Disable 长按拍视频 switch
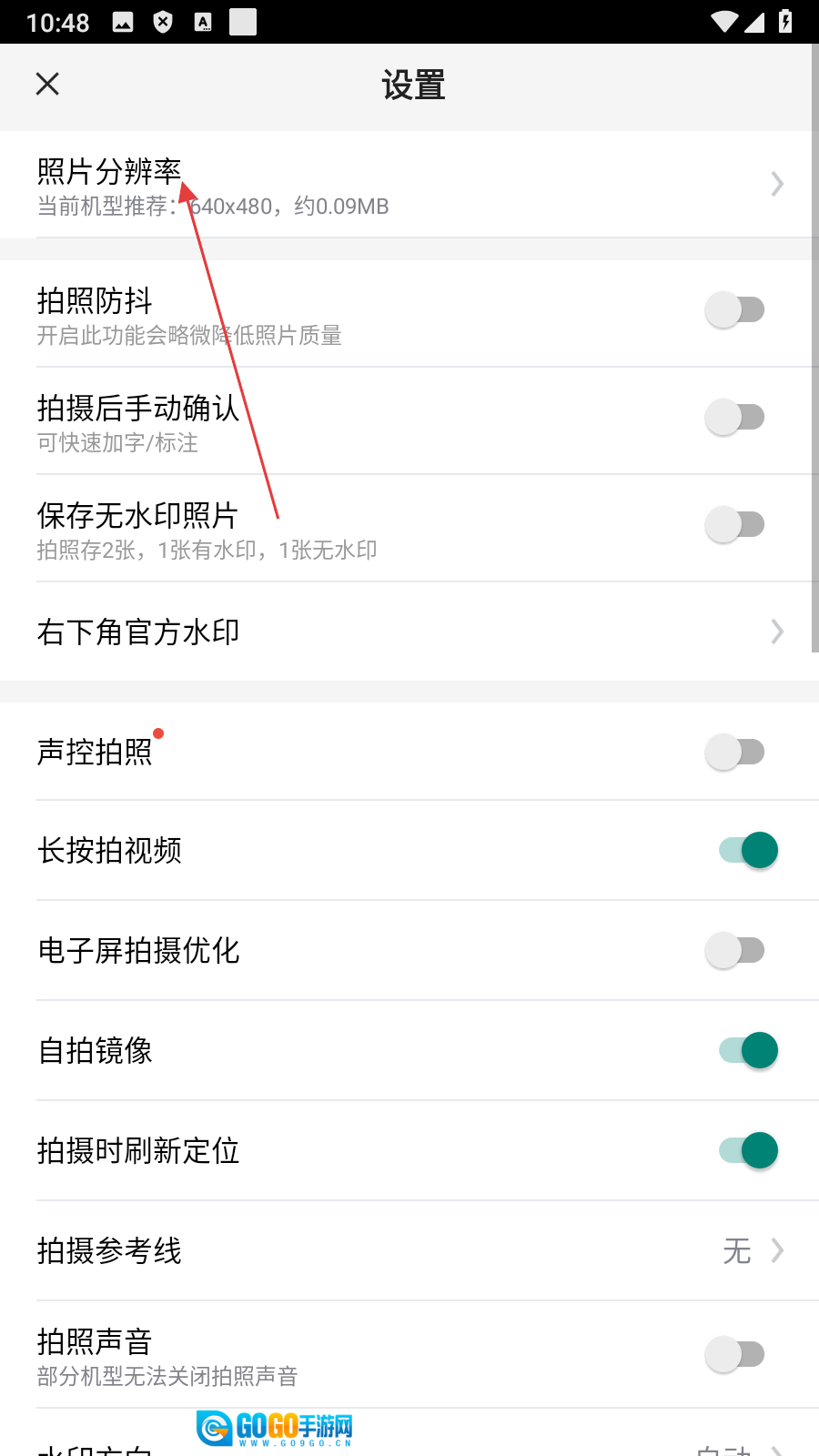This screenshot has height=1456, width=819. 748,851
